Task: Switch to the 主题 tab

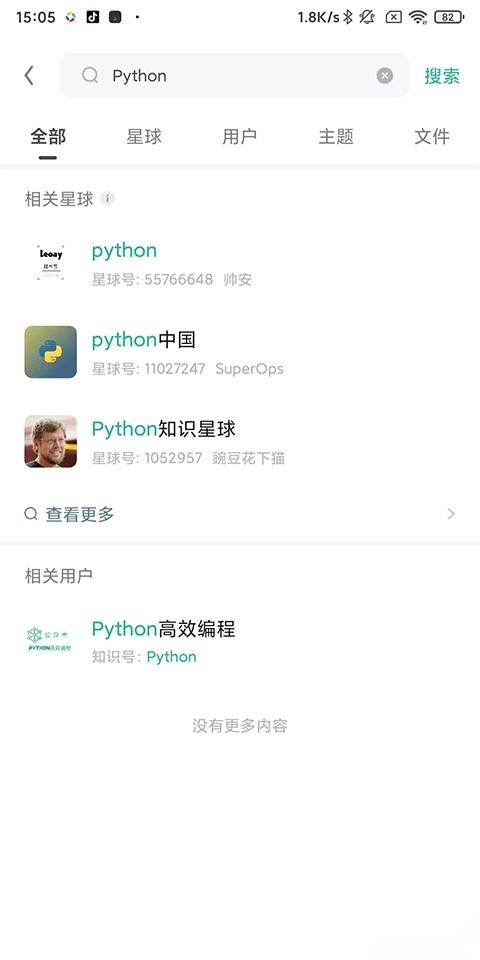Action: (336, 136)
